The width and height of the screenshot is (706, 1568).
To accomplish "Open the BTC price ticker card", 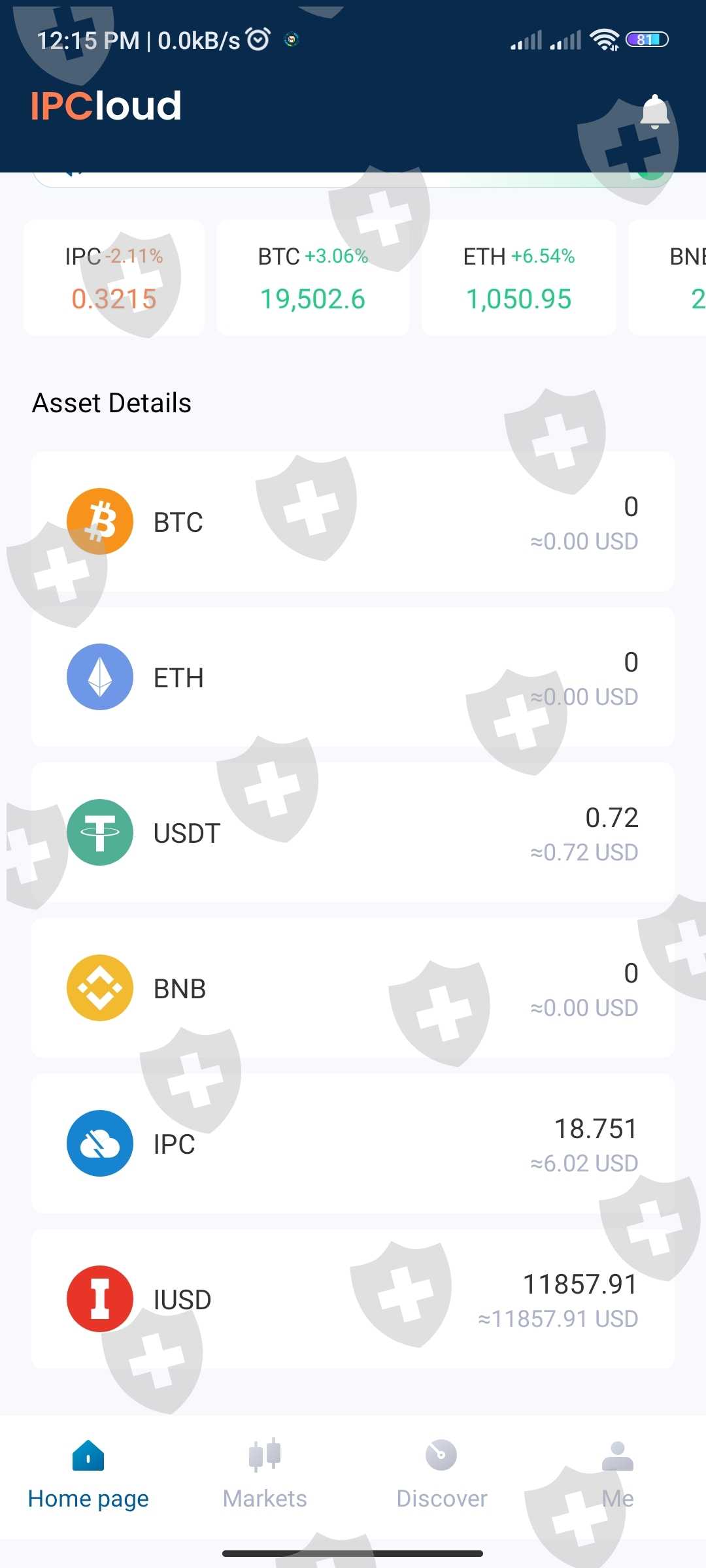I will (x=312, y=278).
